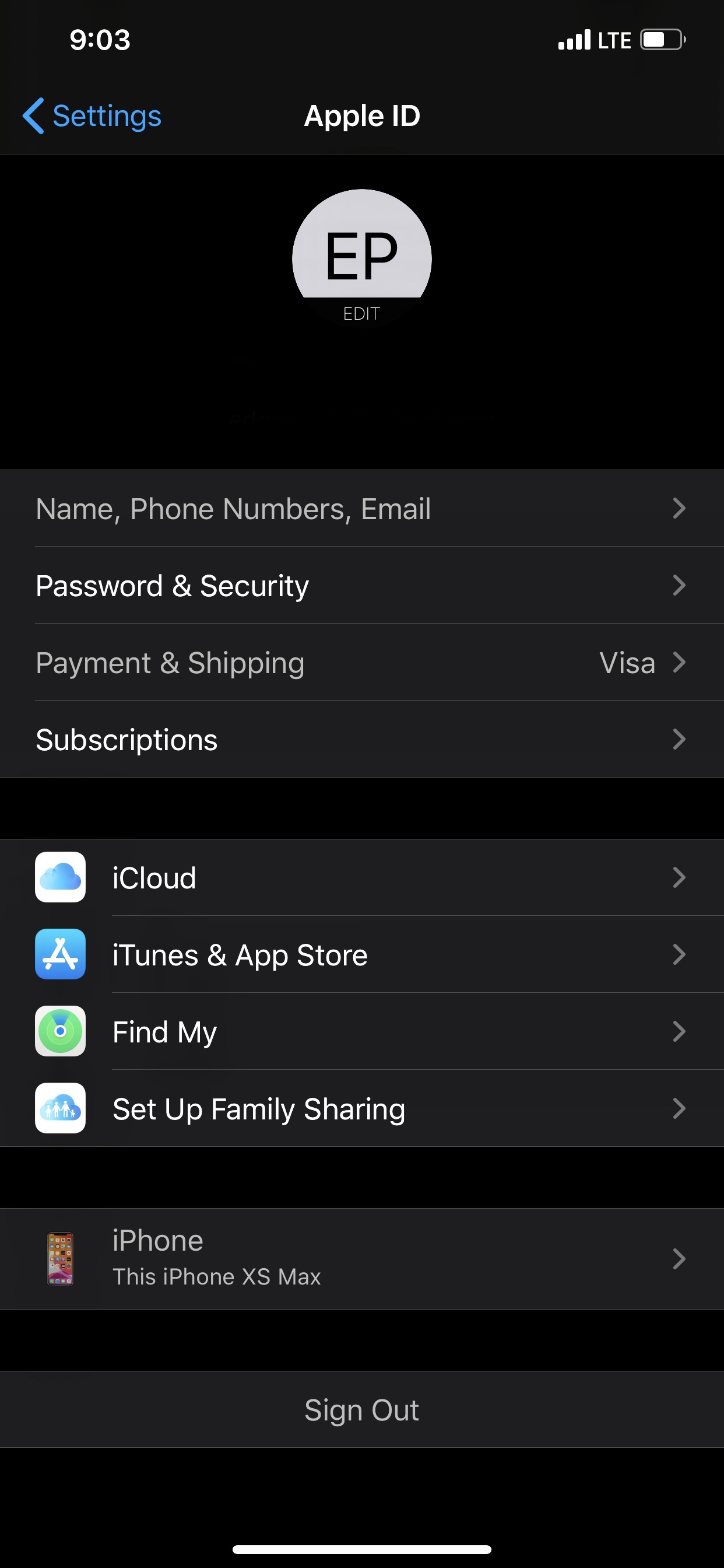The image size is (724, 1568).
Task: Tap Sign Out
Action: pos(361,1410)
